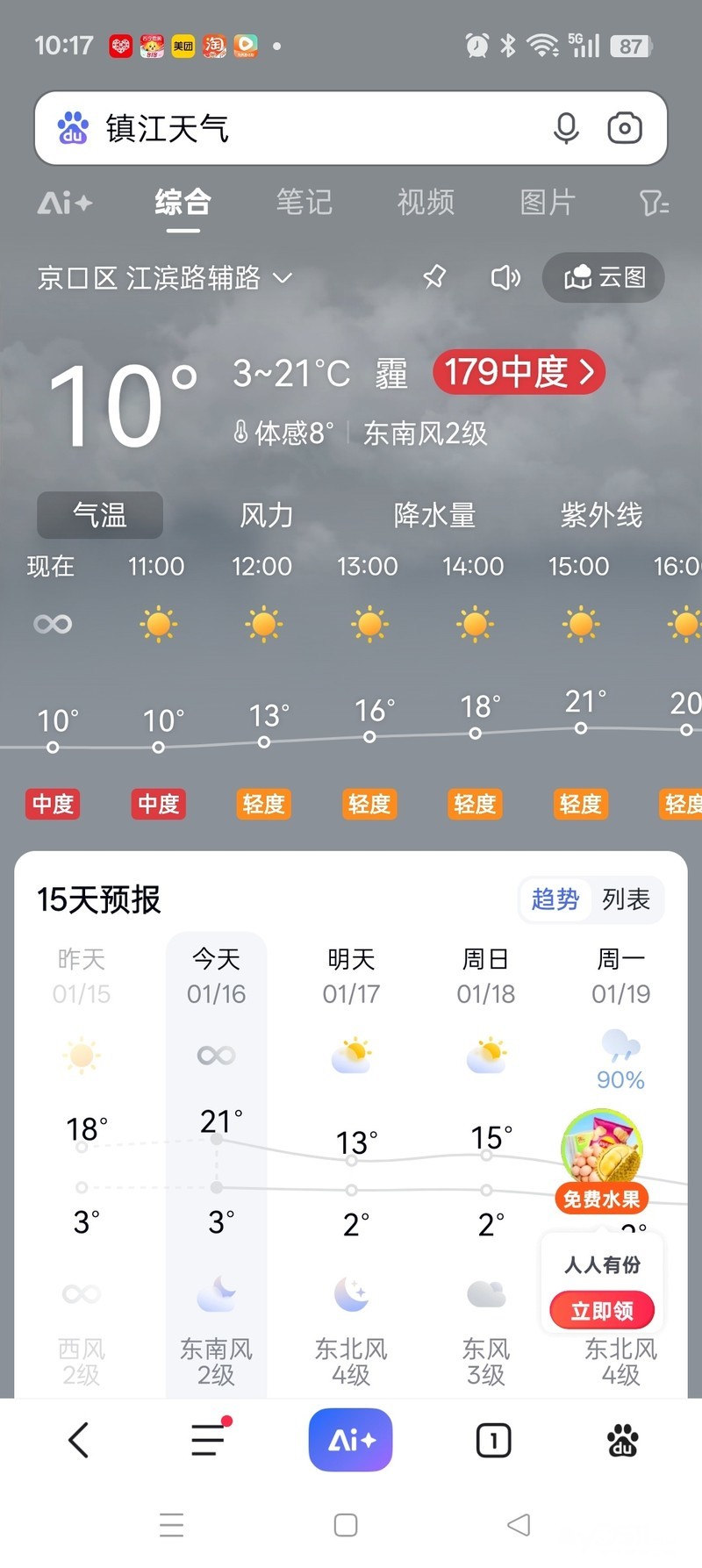The width and height of the screenshot is (702, 1568).
Task: Switch to the Ai+ tab
Action: pos(64,204)
